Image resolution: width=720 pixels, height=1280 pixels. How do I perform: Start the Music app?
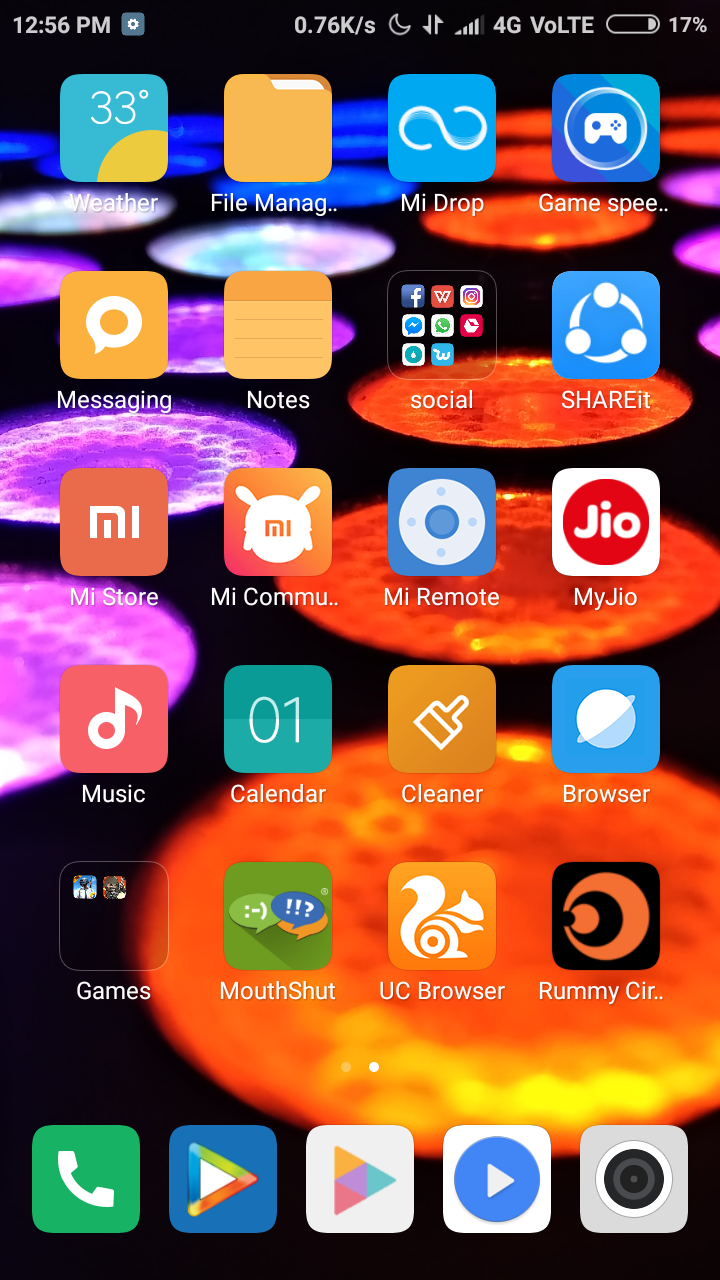(x=113, y=719)
